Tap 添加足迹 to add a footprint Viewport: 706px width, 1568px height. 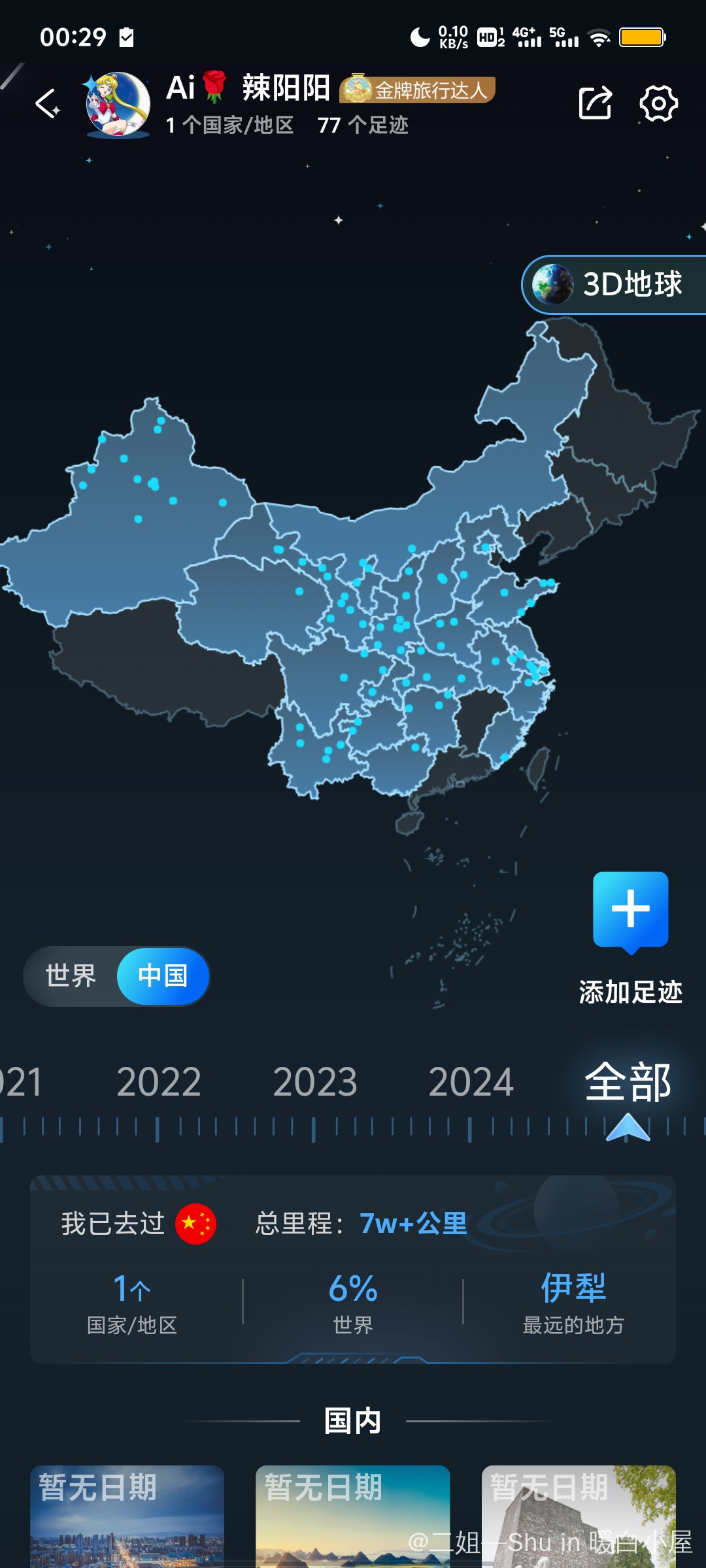[630, 938]
